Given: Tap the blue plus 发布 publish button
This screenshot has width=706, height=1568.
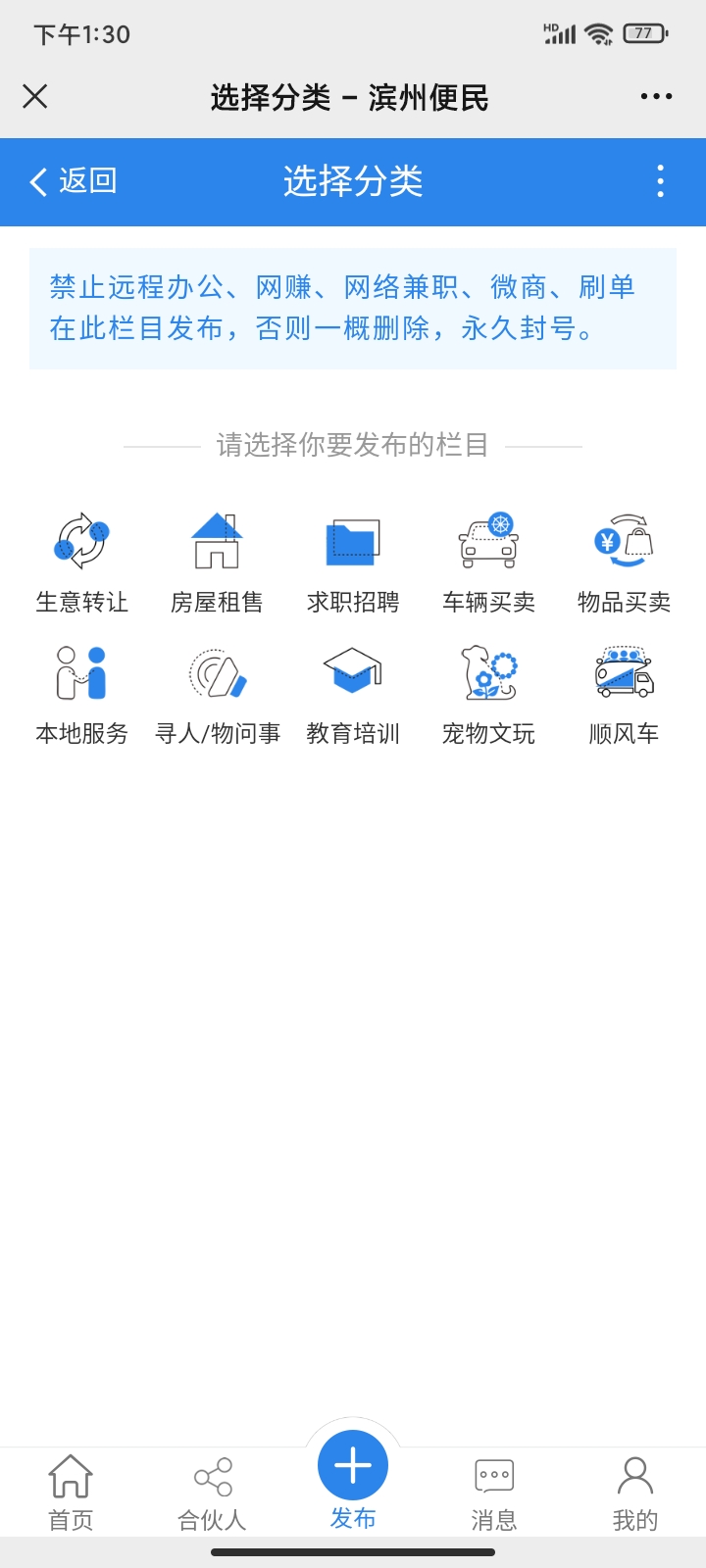Looking at the screenshot, I should click(353, 1465).
